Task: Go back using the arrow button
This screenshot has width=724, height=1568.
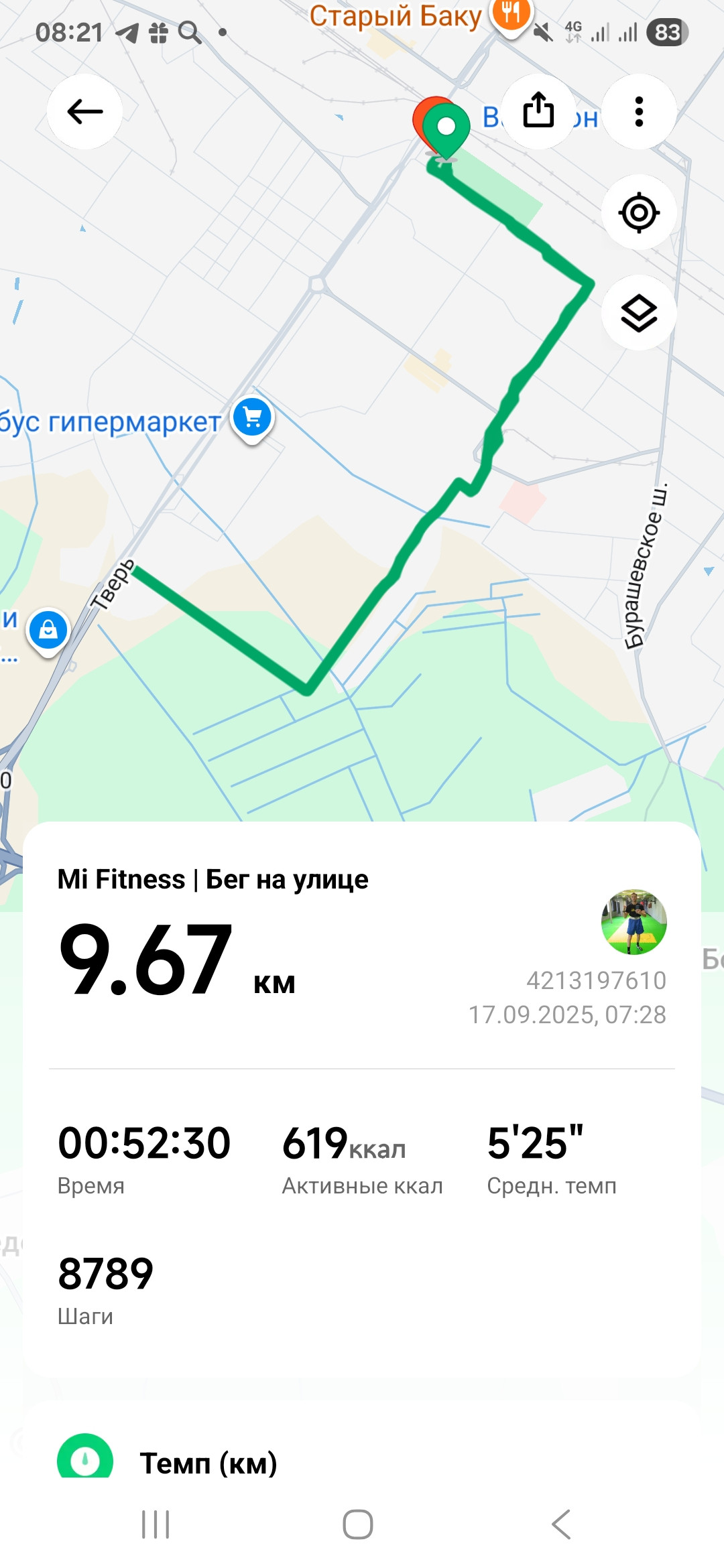Action: pyautogui.click(x=85, y=111)
